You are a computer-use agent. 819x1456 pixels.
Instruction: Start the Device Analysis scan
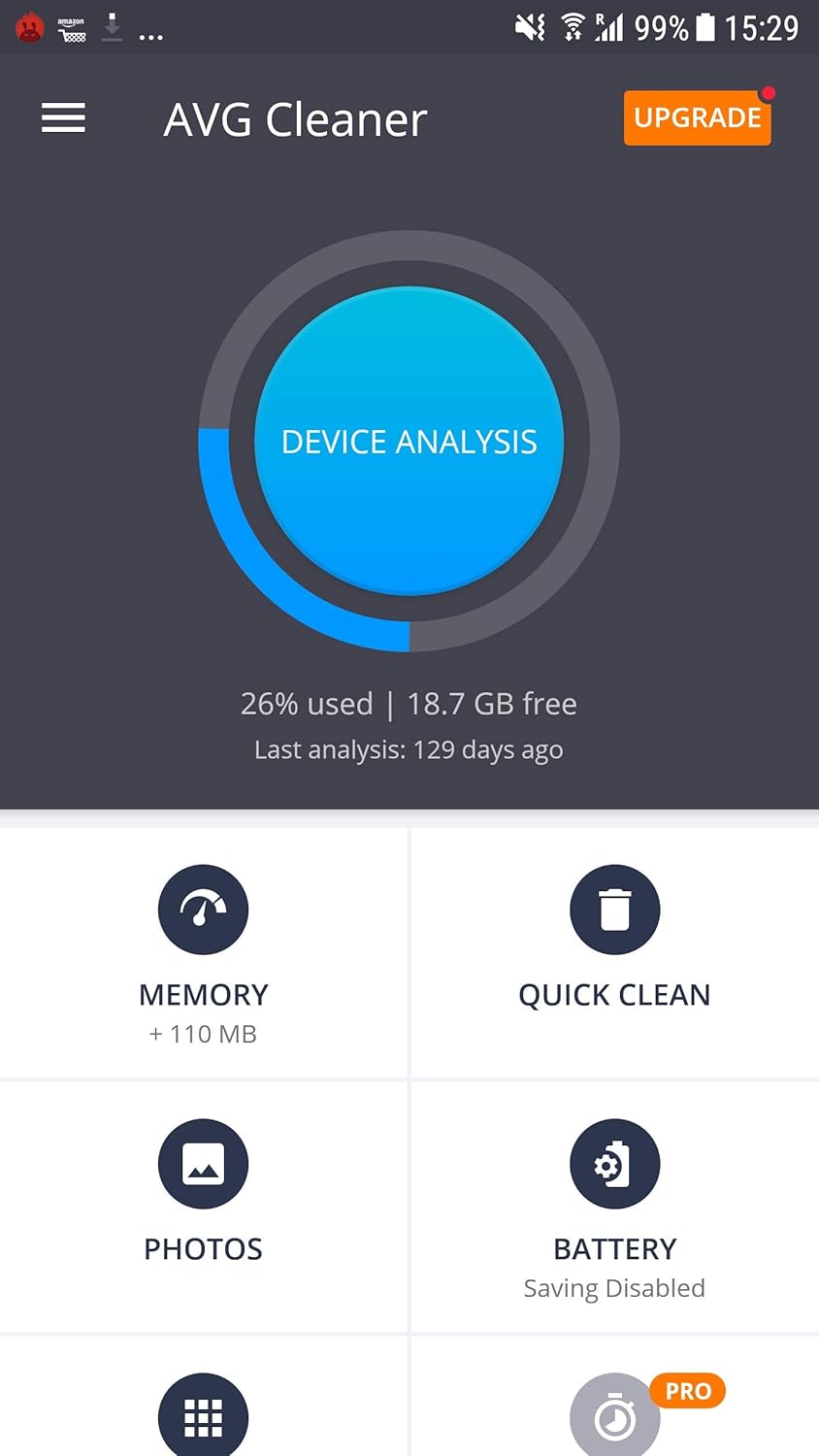click(x=409, y=441)
